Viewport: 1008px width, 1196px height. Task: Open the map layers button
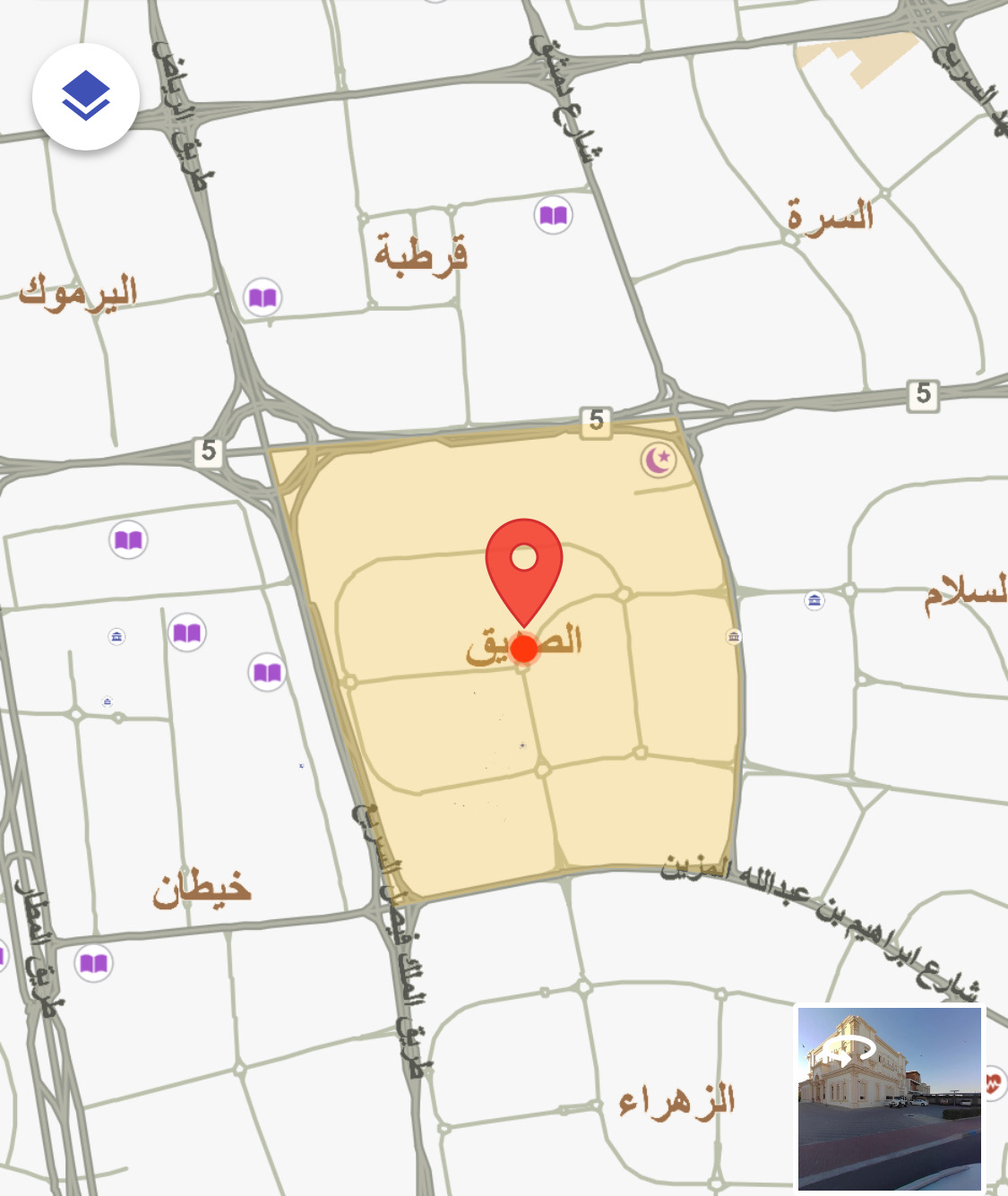point(86,96)
